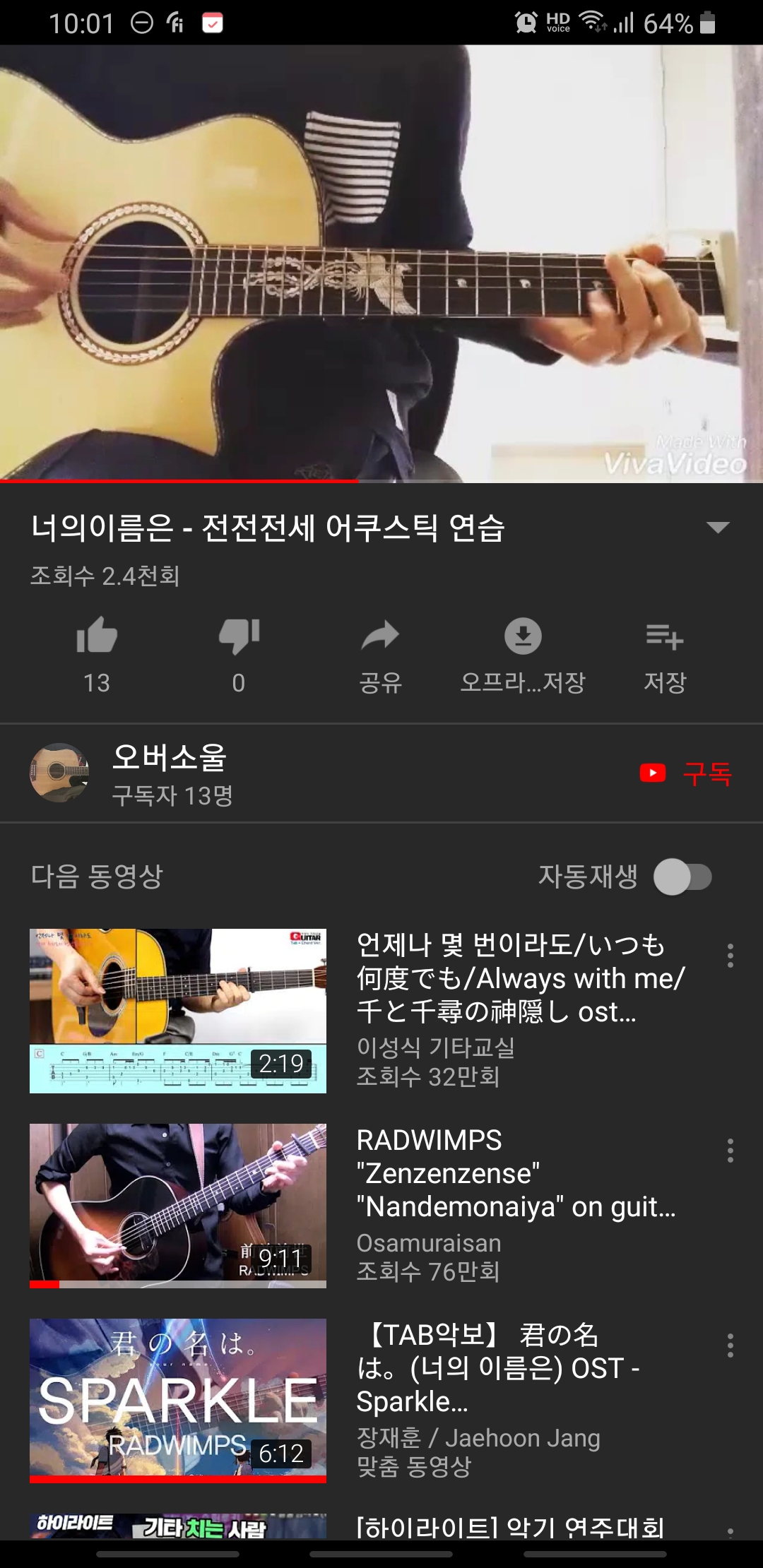The height and width of the screenshot is (1568, 763).
Task: Open the Always with me guitar video
Action: [178, 1011]
